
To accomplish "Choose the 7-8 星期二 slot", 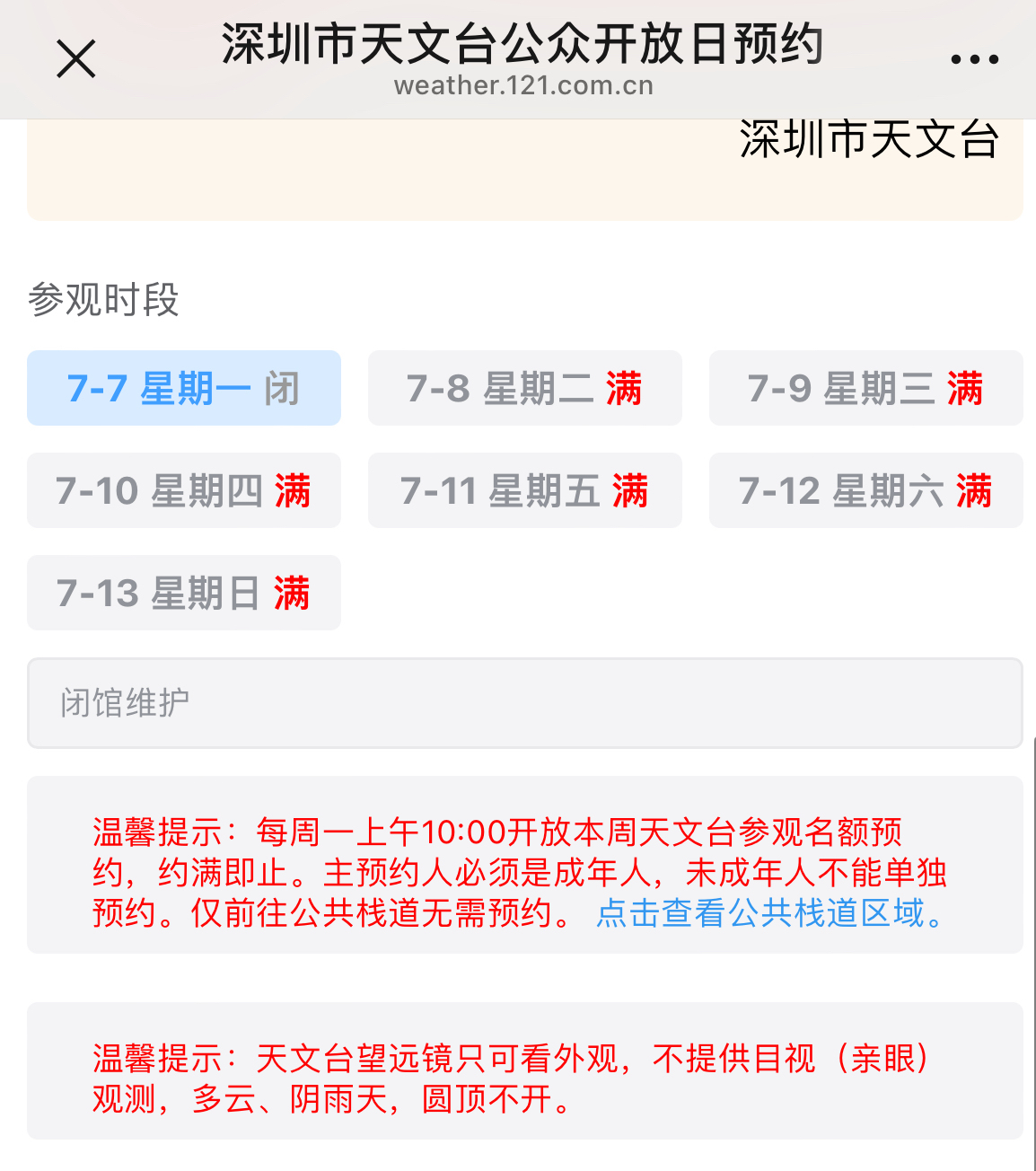I will coord(524,388).
